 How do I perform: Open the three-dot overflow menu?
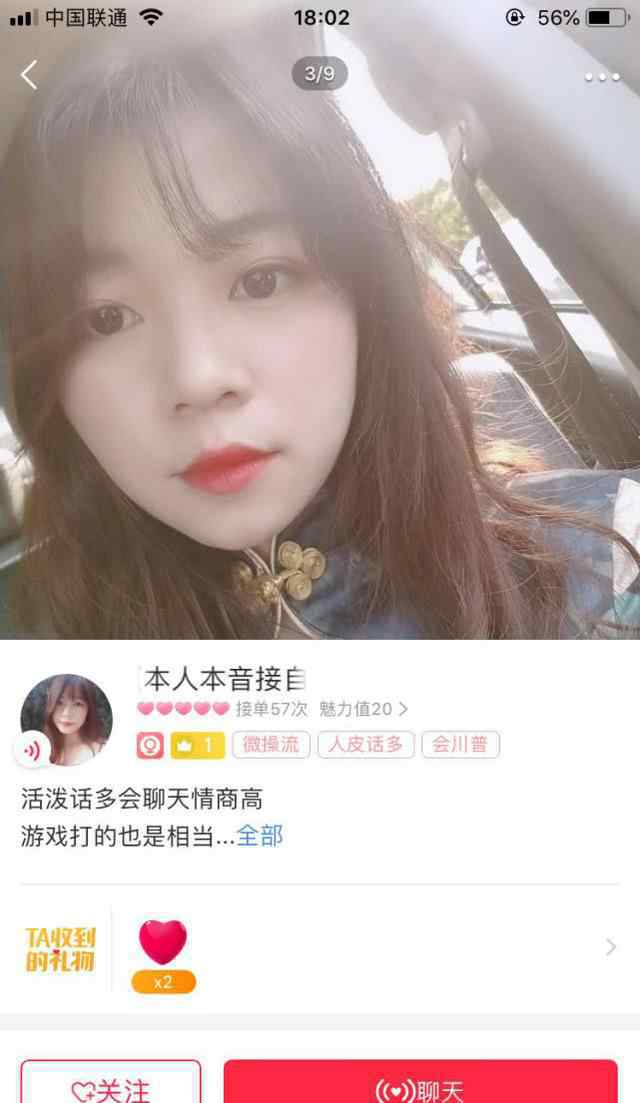click(602, 77)
